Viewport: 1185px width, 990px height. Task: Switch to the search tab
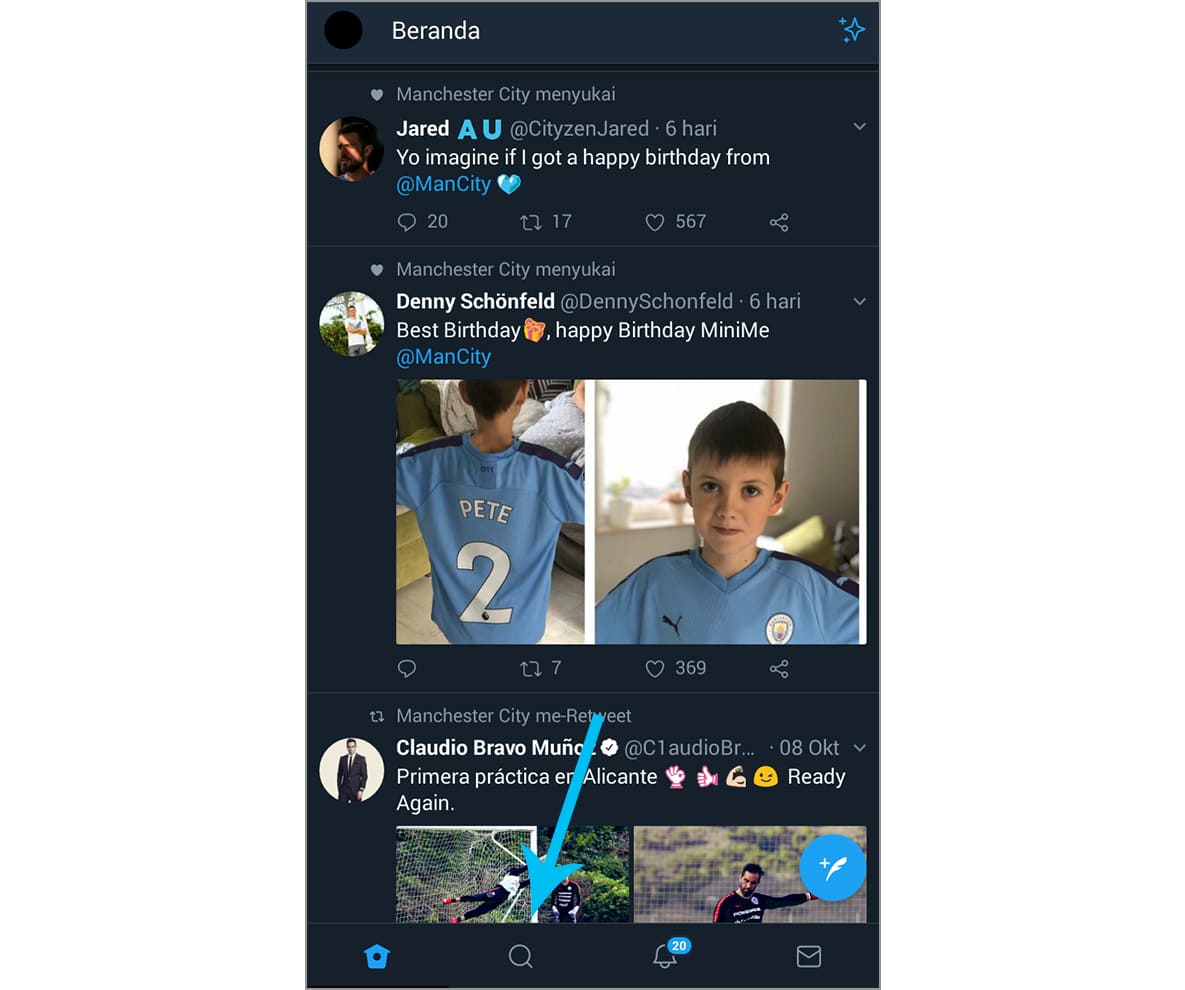pos(520,957)
